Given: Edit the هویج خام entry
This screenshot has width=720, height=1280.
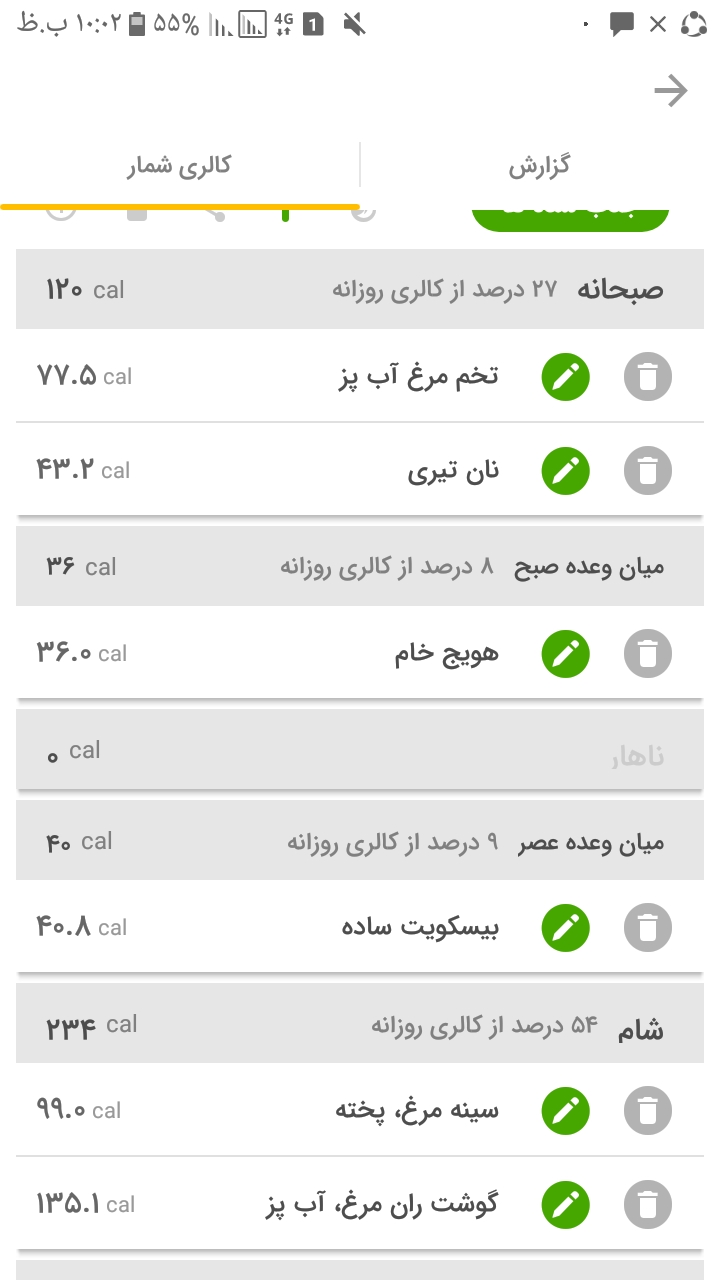Looking at the screenshot, I should (566, 654).
